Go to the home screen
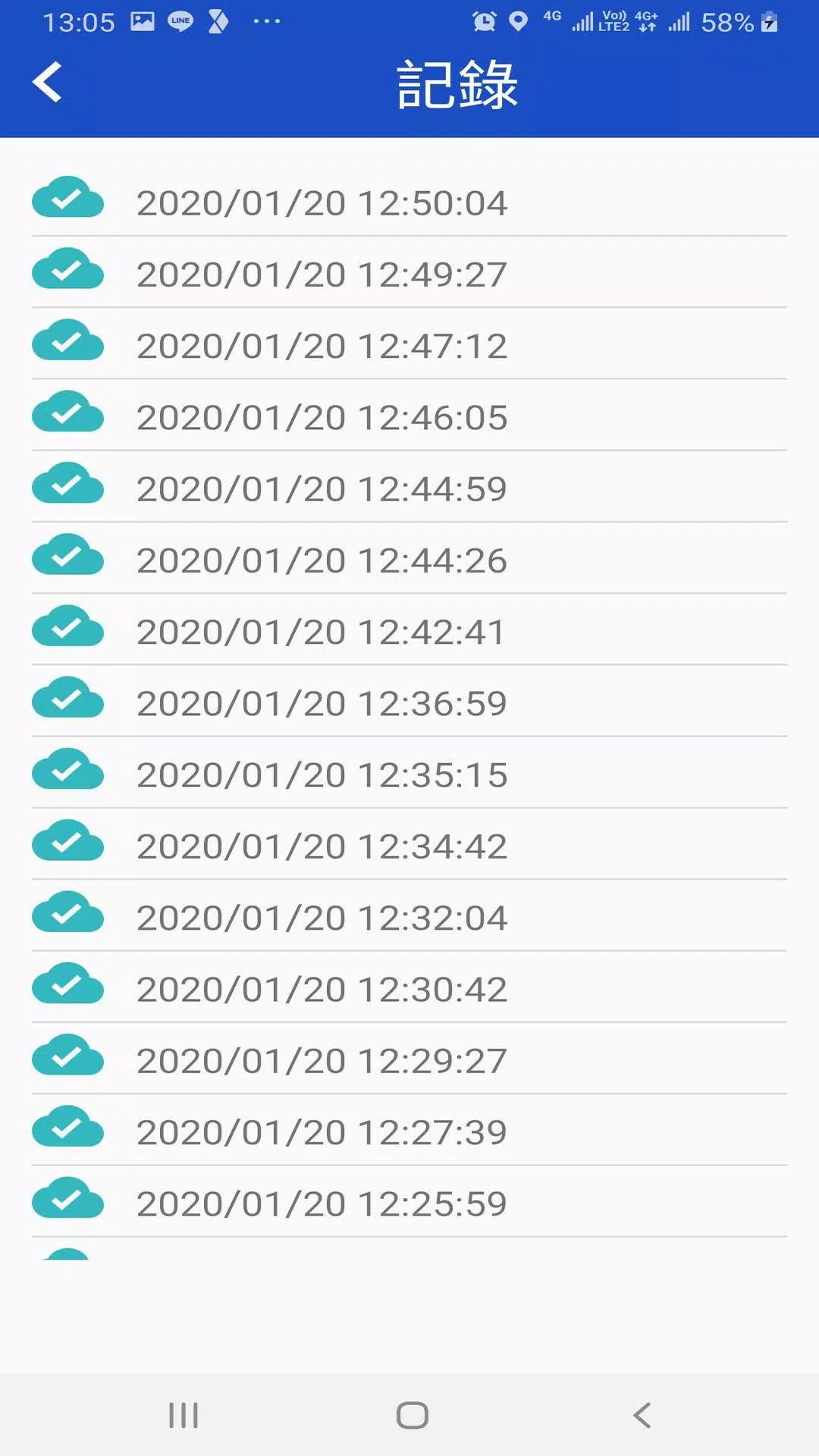The image size is (819, 1456). 412,1415
